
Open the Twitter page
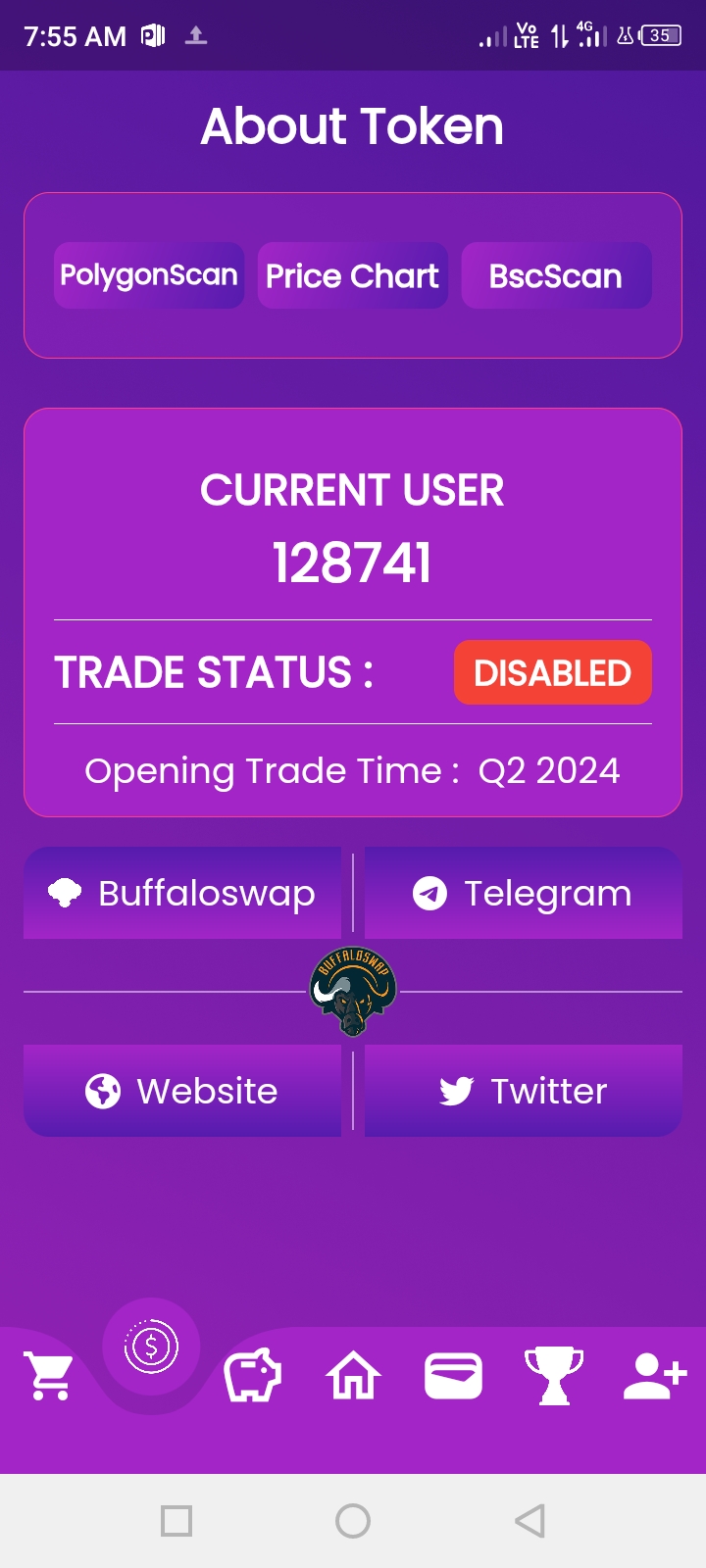523,1091
